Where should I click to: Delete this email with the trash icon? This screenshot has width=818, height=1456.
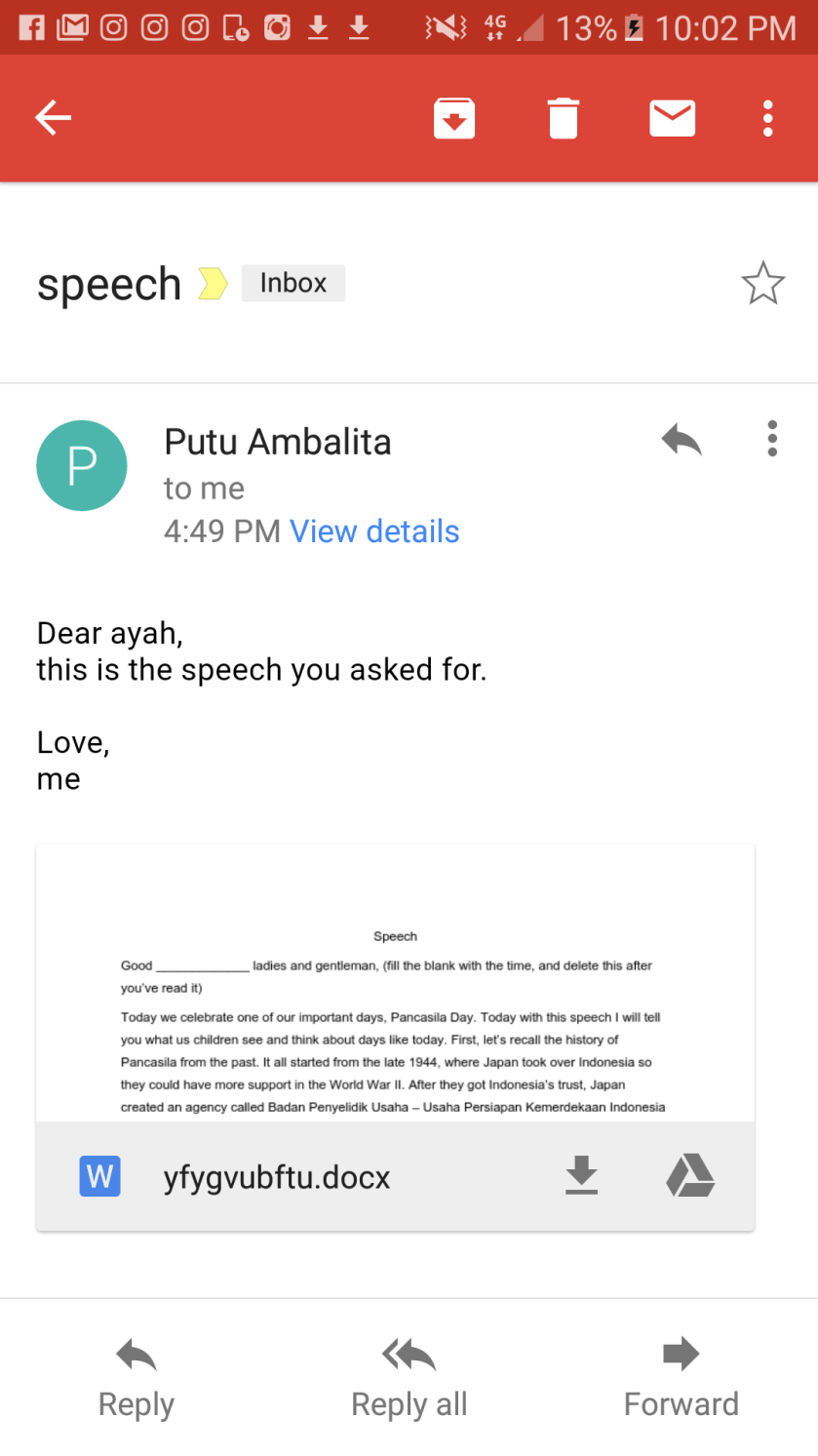564,119
